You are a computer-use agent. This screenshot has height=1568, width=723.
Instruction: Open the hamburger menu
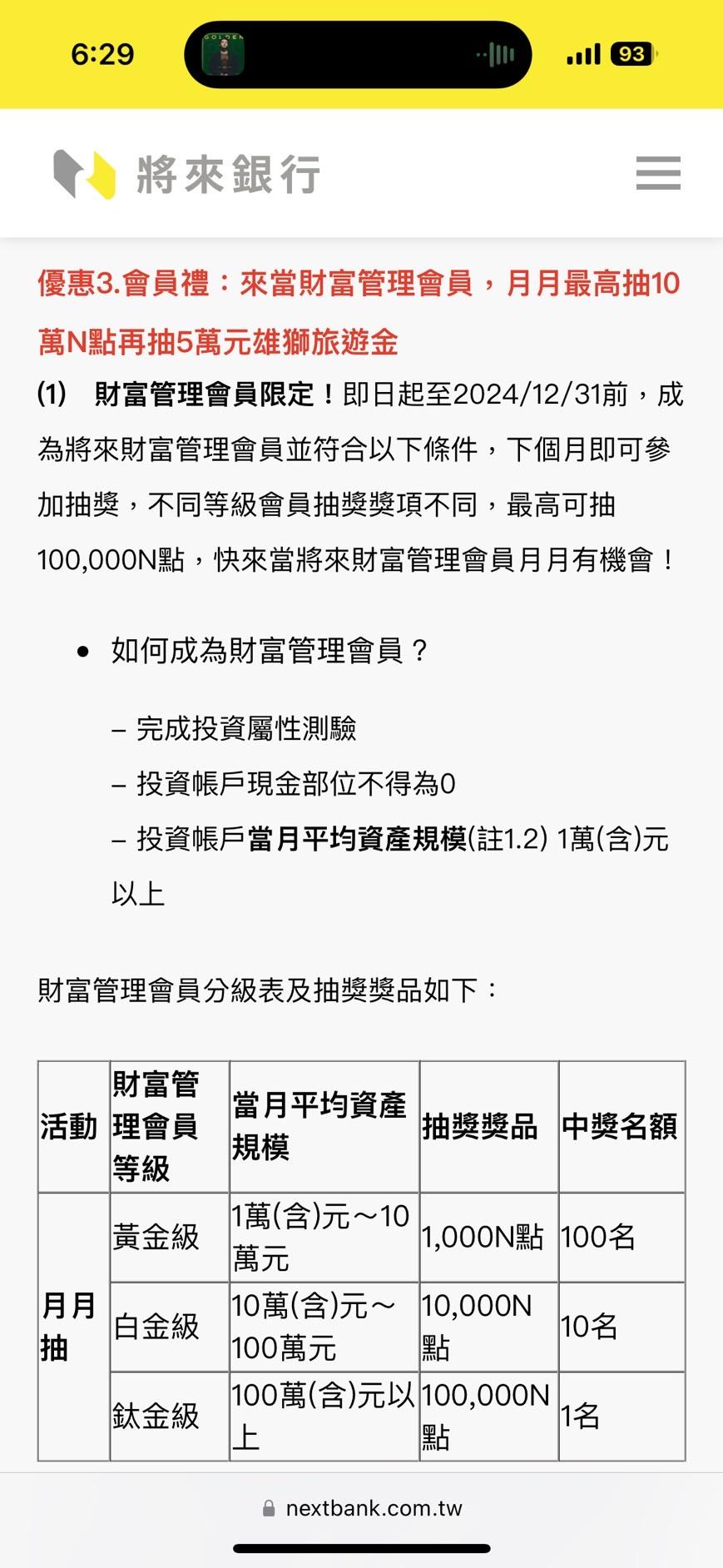(x=658, y=173)
